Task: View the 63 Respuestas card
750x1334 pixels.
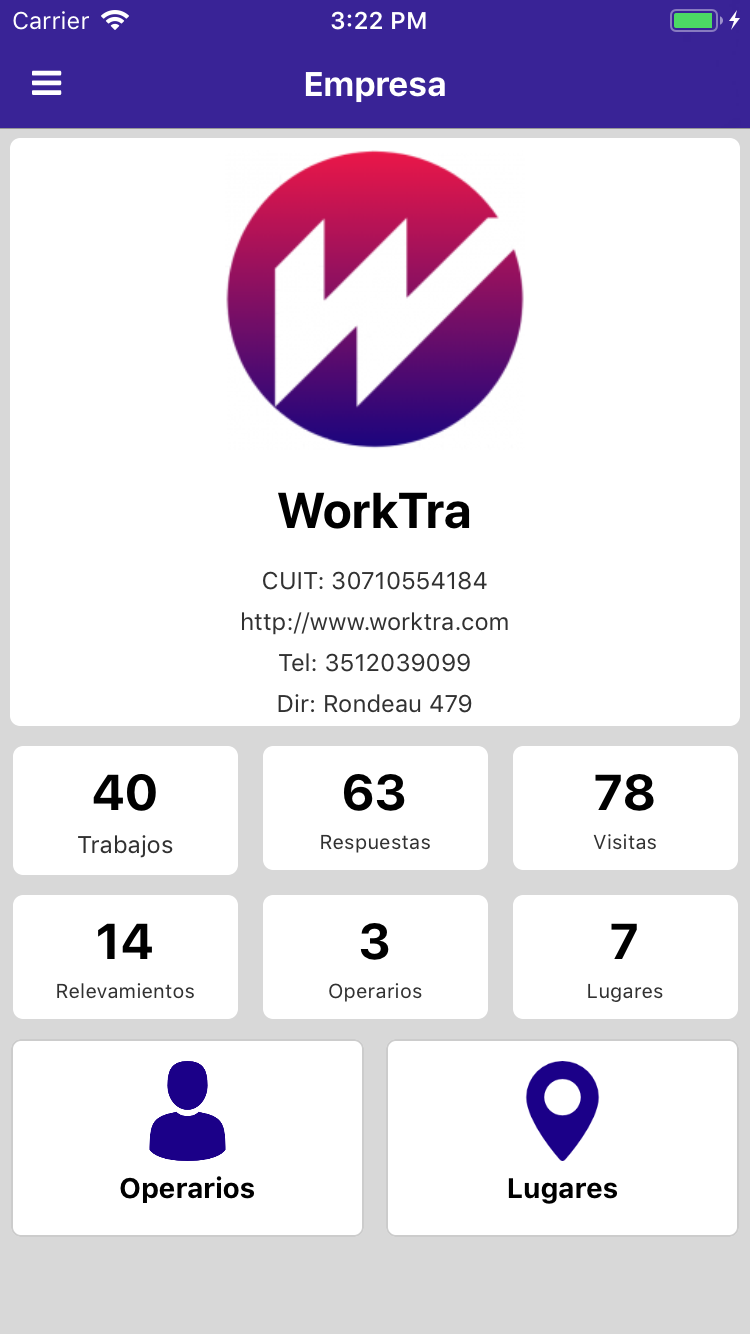Action: 375,808
